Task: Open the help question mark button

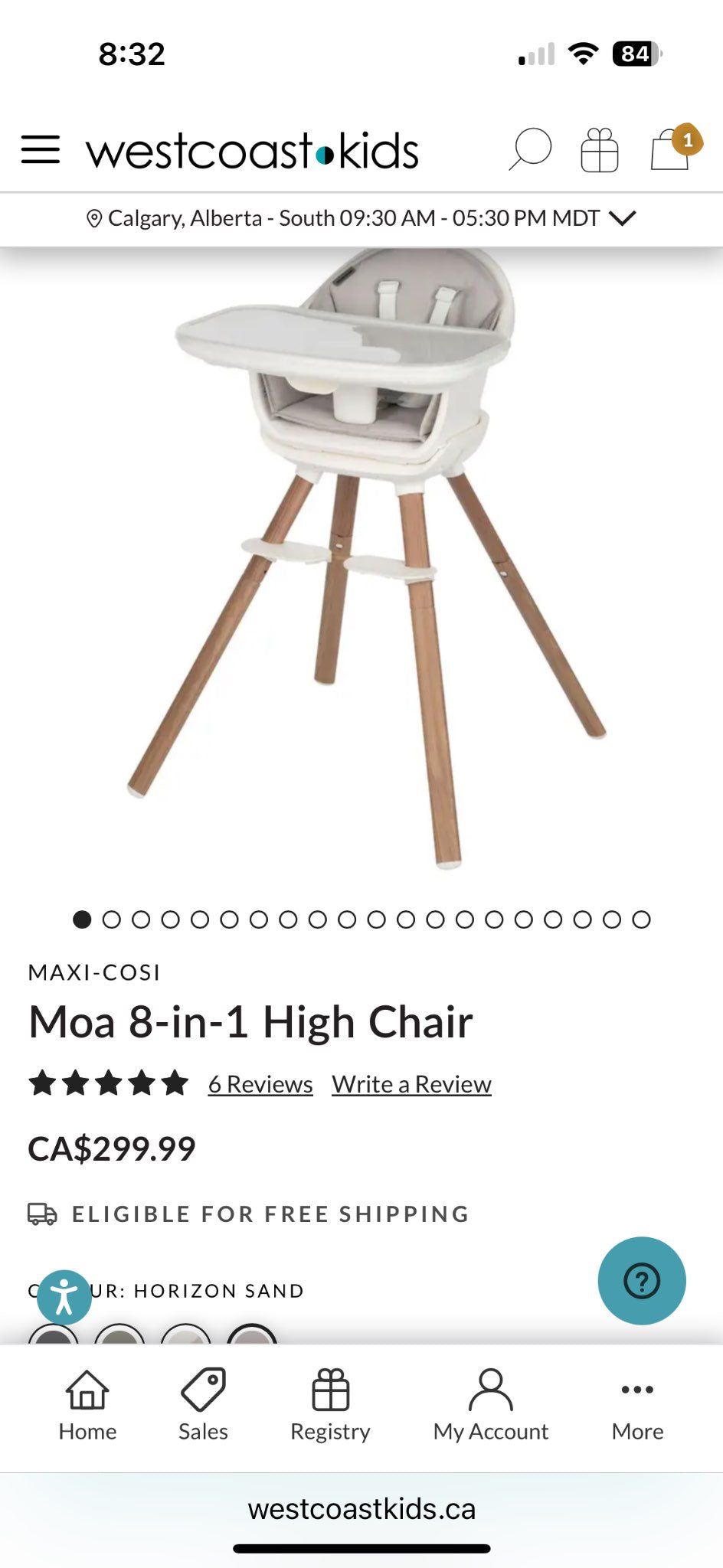Action: click(x=642, y=1281)
